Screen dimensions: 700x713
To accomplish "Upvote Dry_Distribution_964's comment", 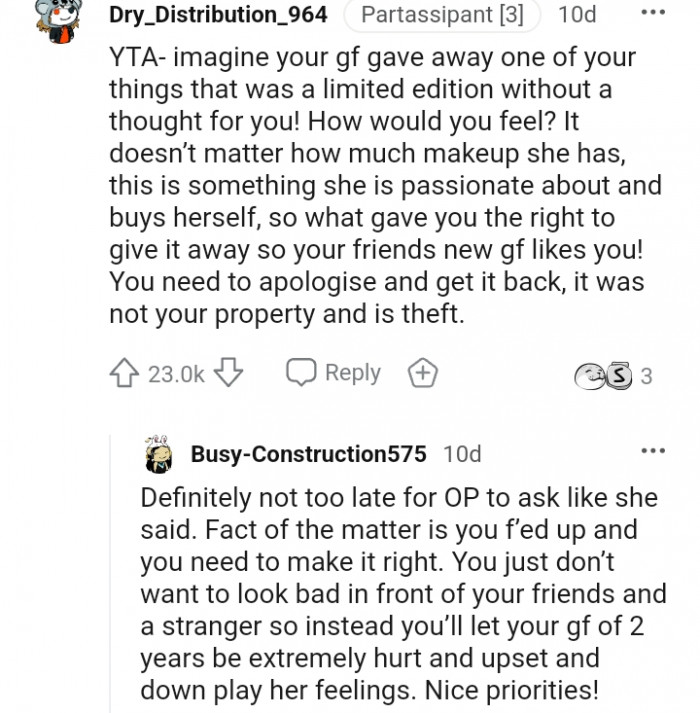I will click(125, 373).
